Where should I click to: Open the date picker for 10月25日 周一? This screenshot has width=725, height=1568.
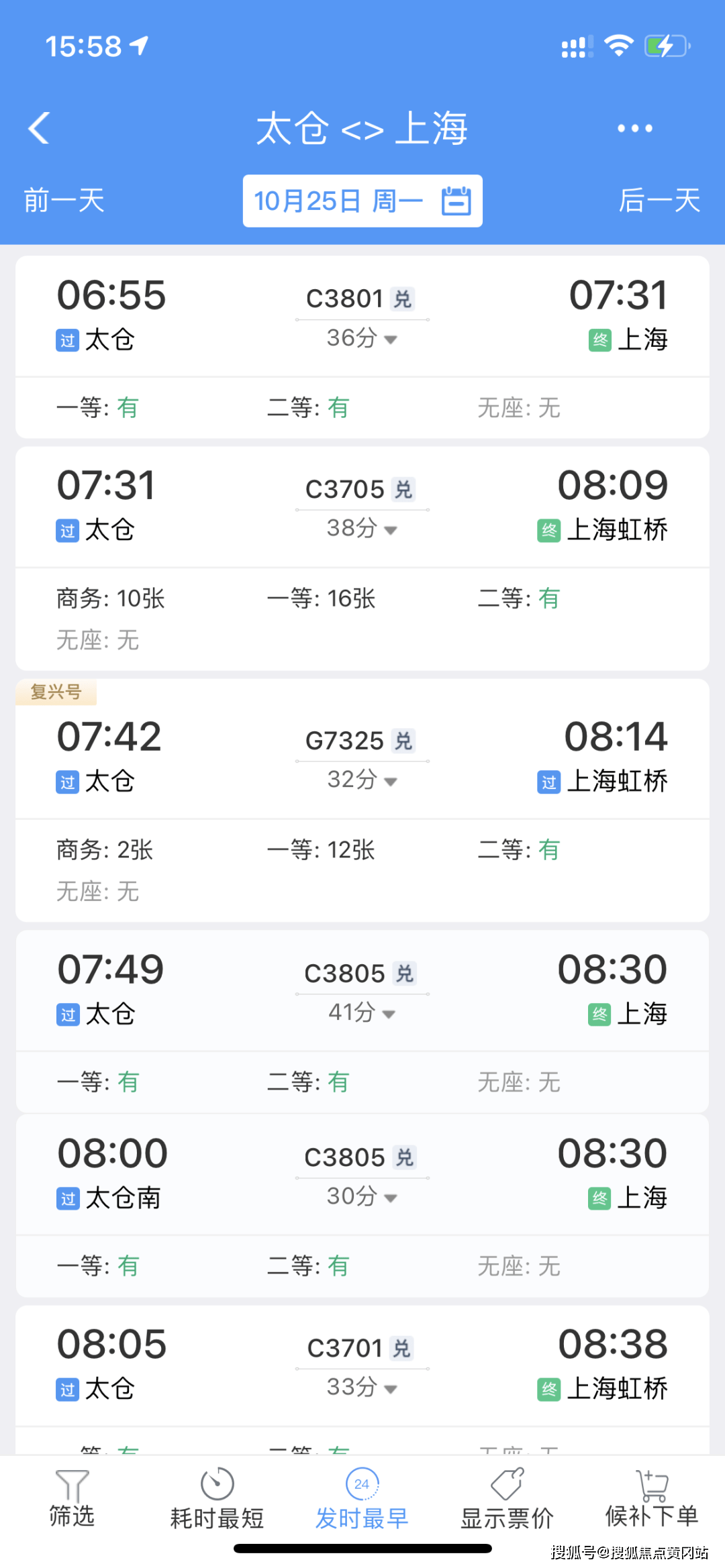(362, 201)
